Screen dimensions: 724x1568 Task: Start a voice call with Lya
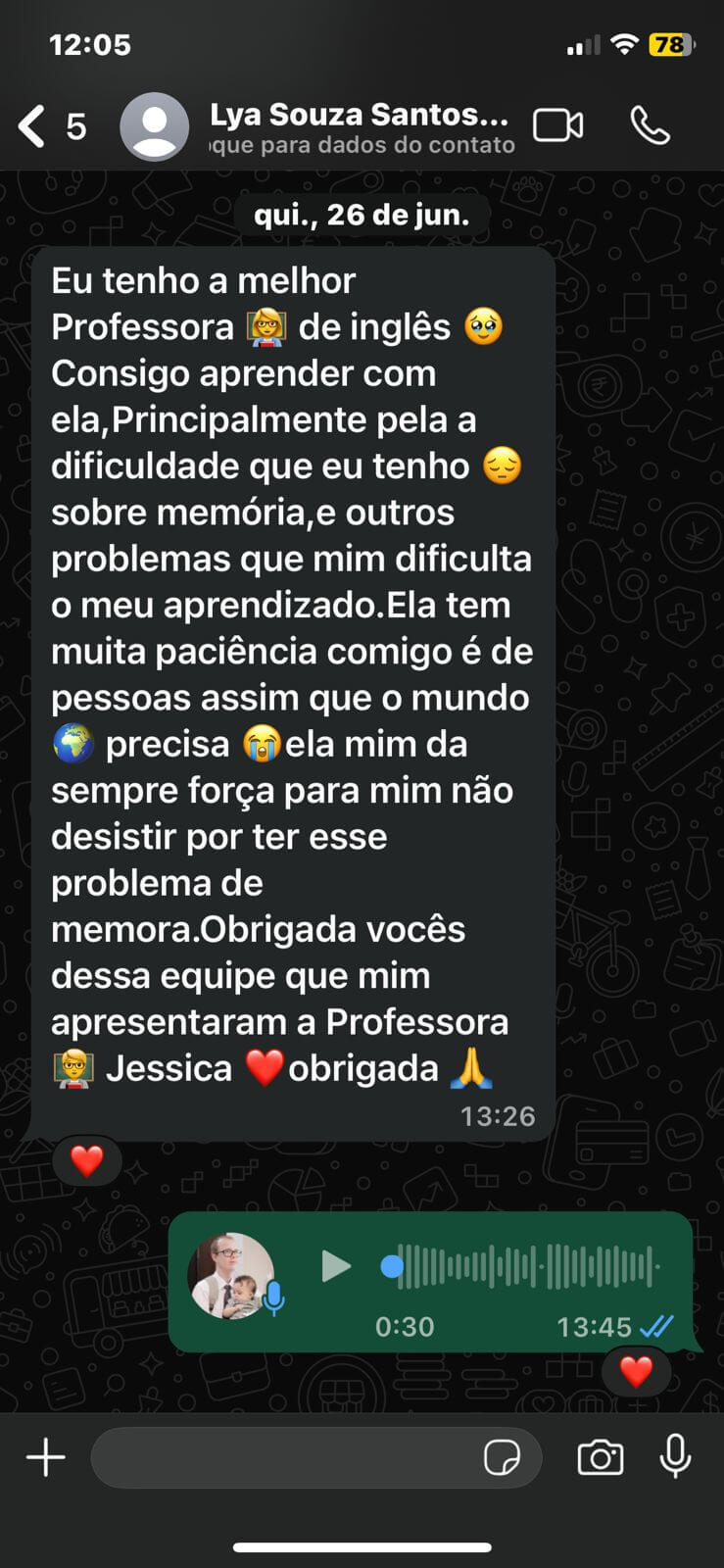(x=650, y=126)
